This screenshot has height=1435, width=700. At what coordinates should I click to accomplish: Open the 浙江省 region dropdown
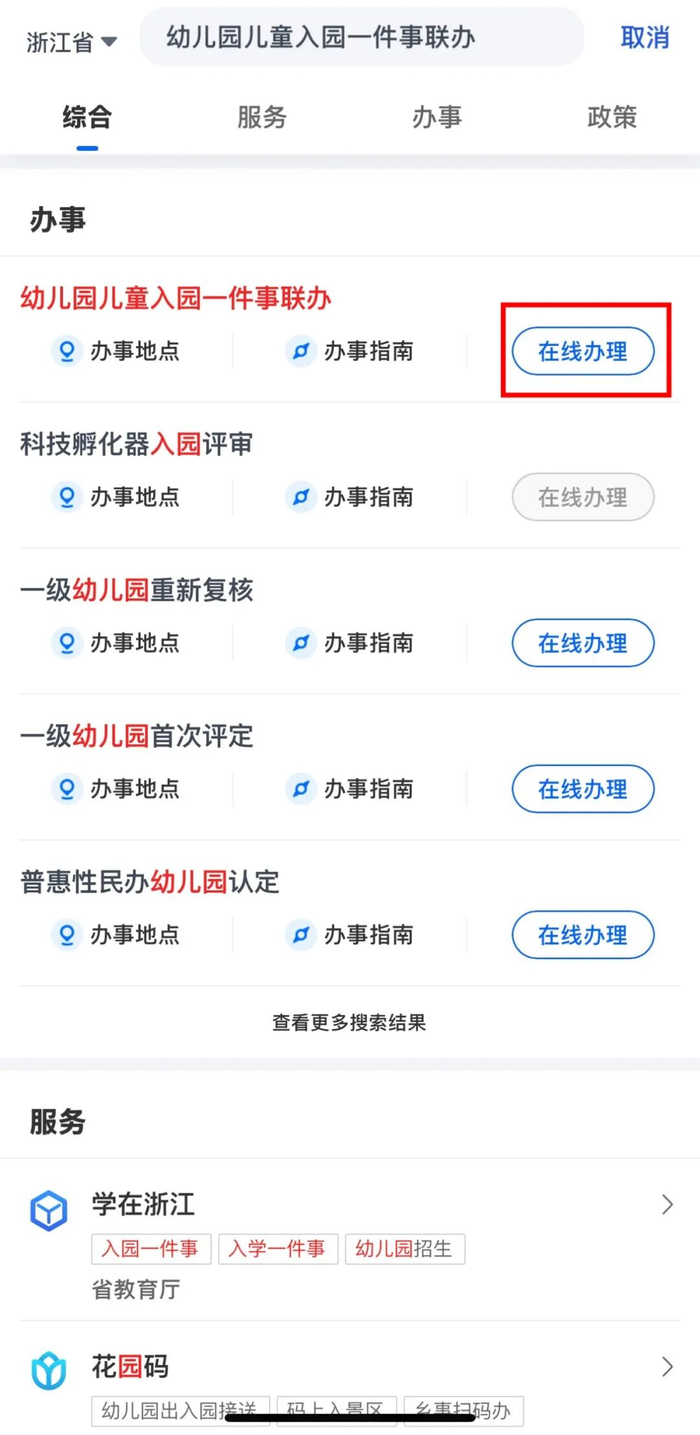click(72, 42)
